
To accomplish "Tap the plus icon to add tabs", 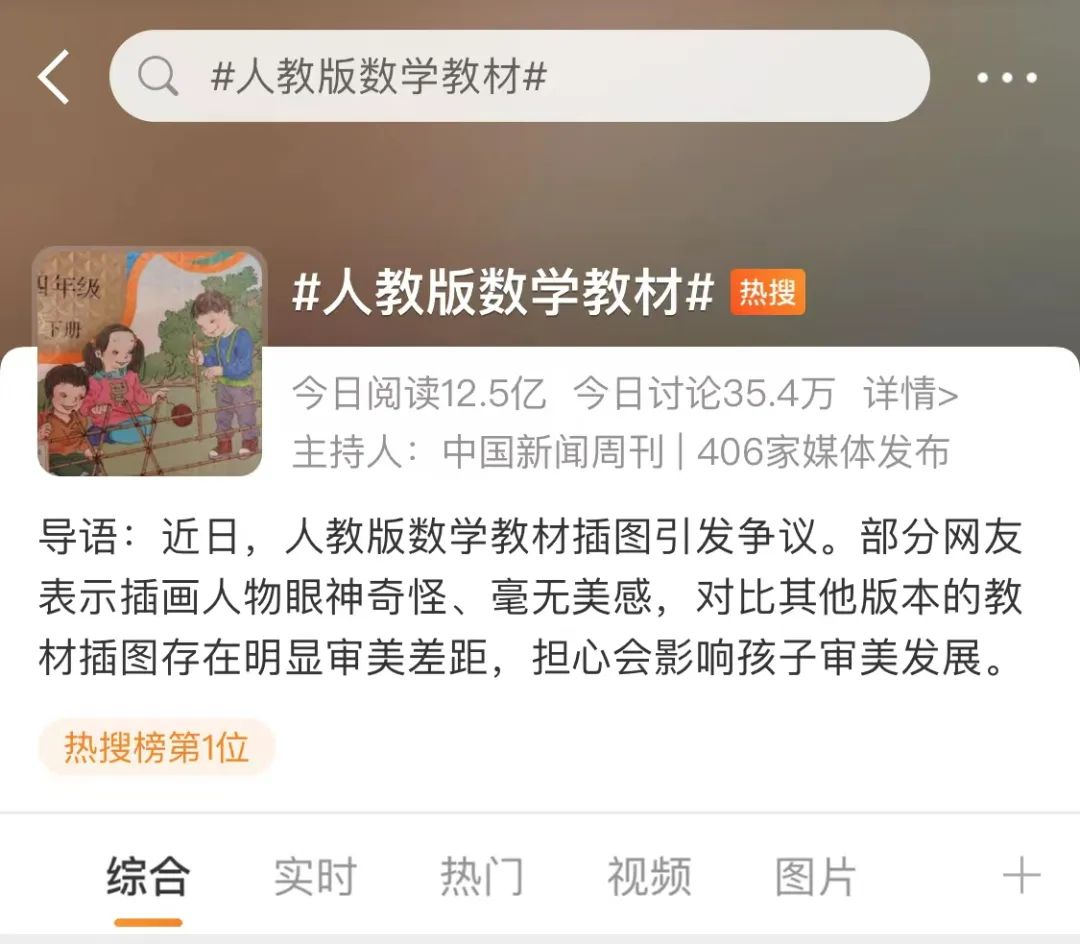I will coord(1021,877).
